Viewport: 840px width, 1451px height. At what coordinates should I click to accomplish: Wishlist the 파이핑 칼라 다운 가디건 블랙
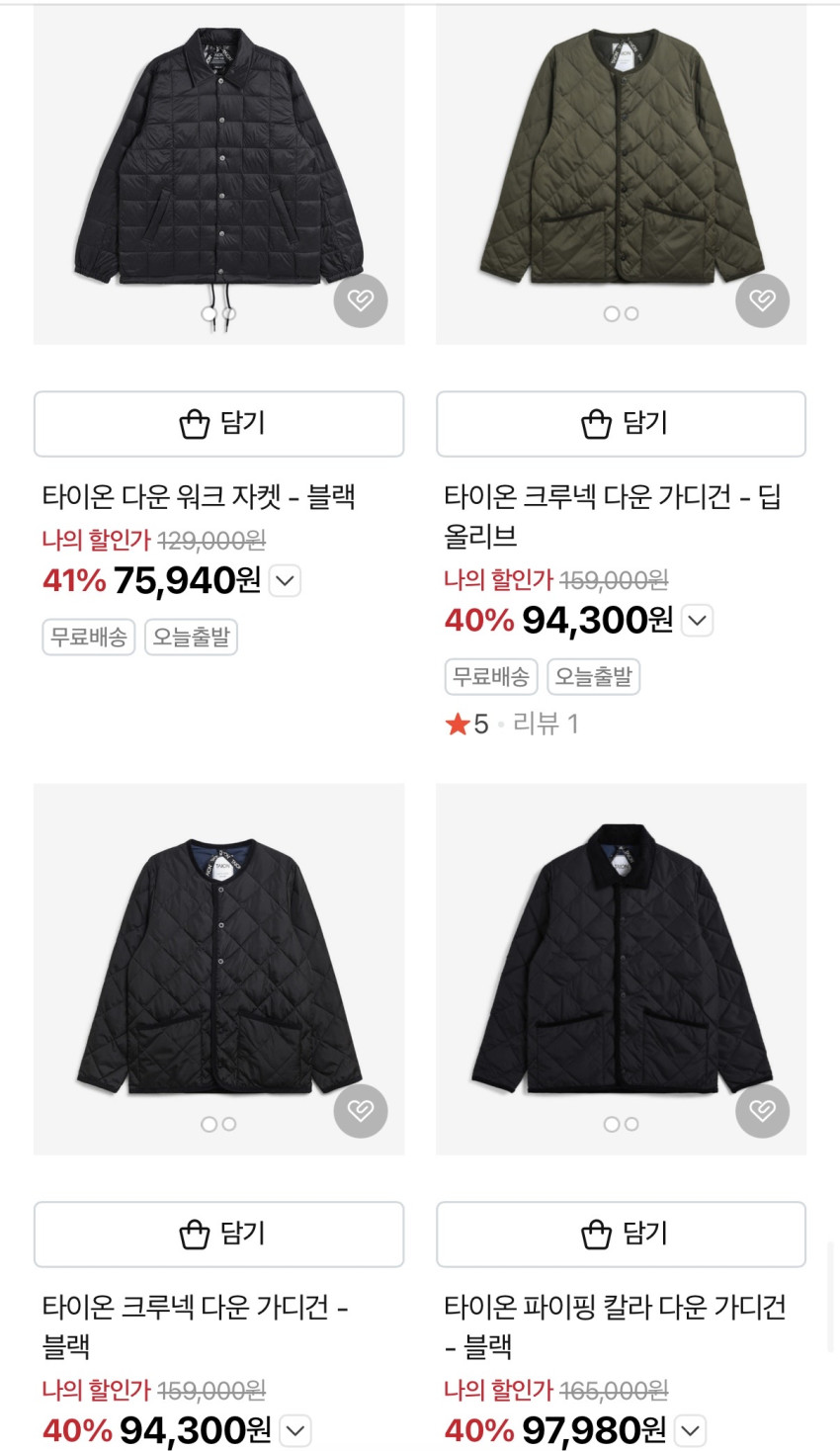(x=762, y=1110)
